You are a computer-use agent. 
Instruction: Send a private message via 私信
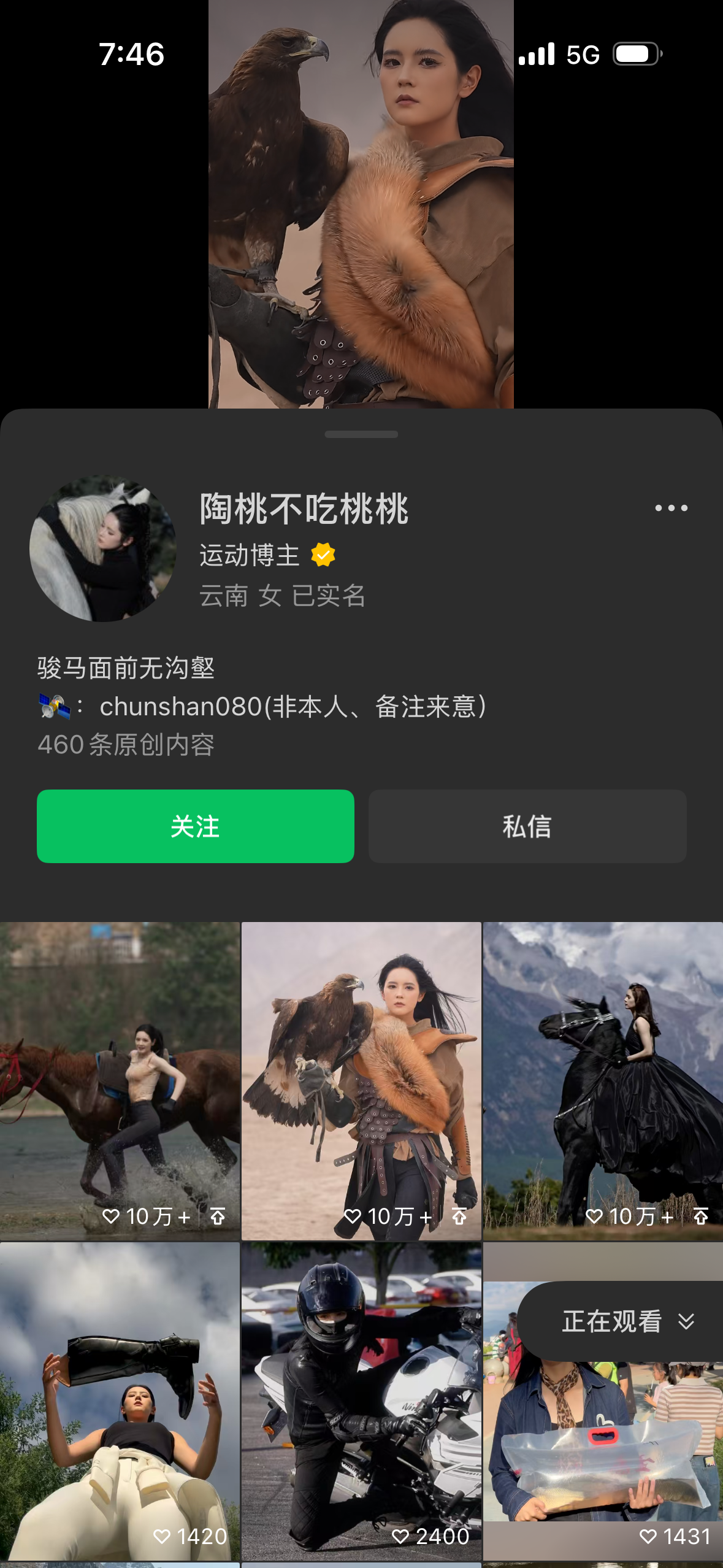click(527, 826)
